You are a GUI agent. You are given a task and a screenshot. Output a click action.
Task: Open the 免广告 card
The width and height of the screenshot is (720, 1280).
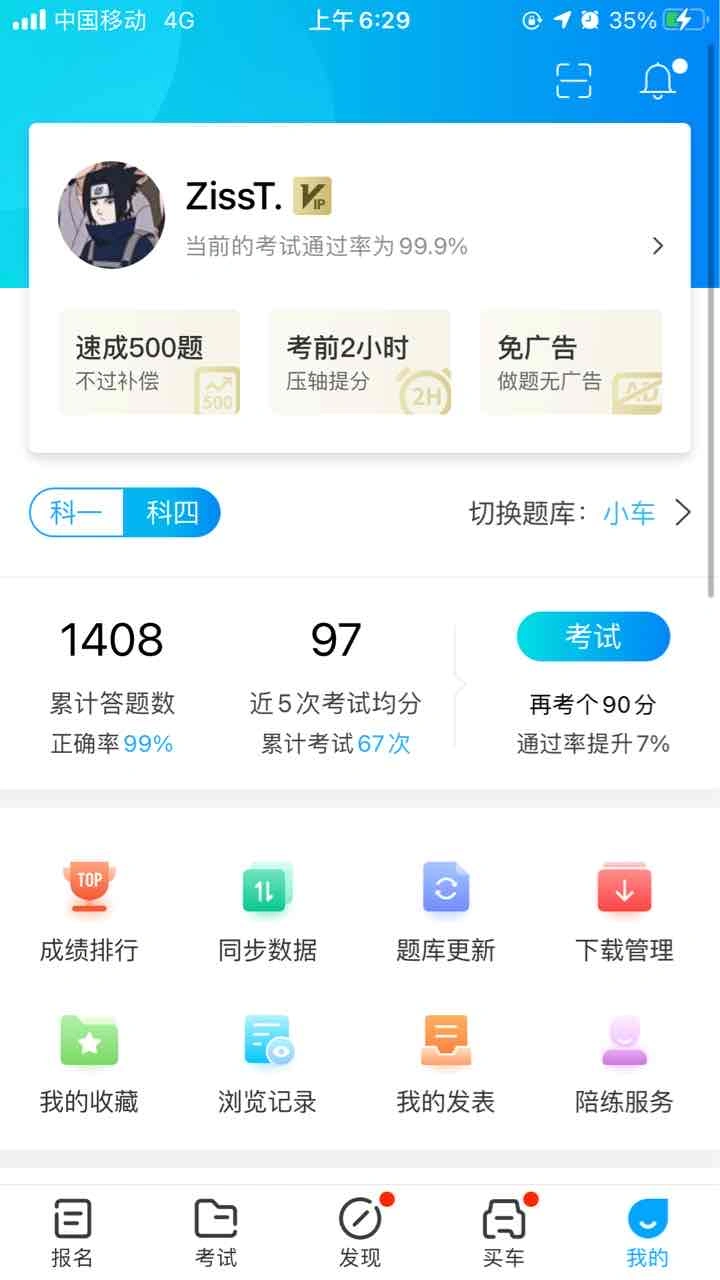[571, 362]
